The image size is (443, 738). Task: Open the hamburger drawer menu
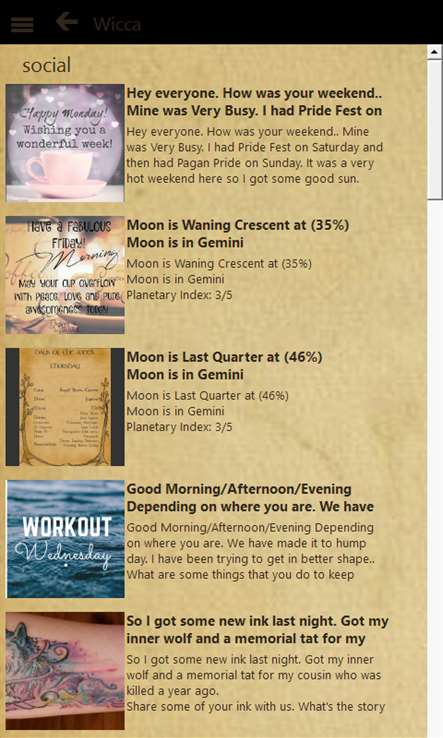pos(22,24)
